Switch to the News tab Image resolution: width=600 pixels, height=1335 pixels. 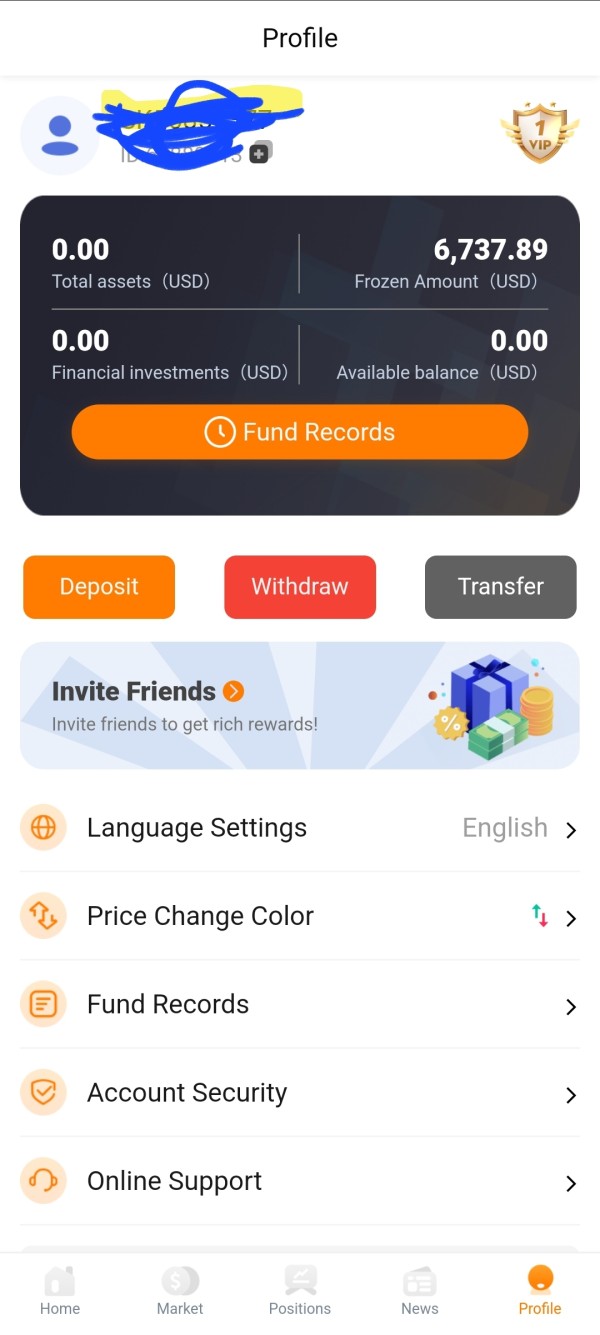point(419,1291)
